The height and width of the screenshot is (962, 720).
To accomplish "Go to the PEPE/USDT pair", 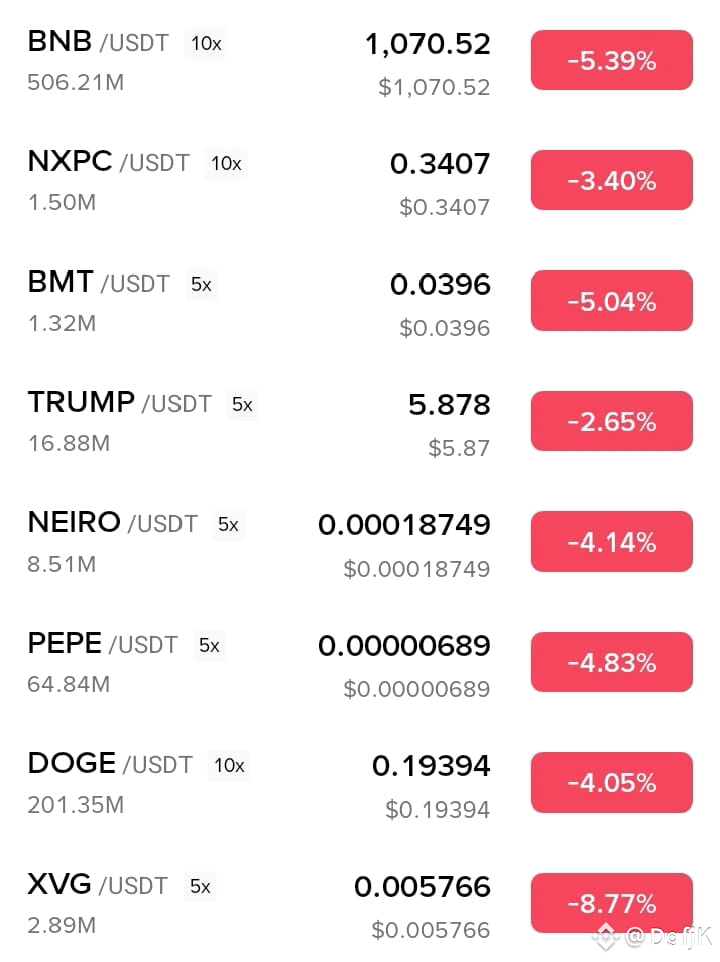I will coord(360,663).
